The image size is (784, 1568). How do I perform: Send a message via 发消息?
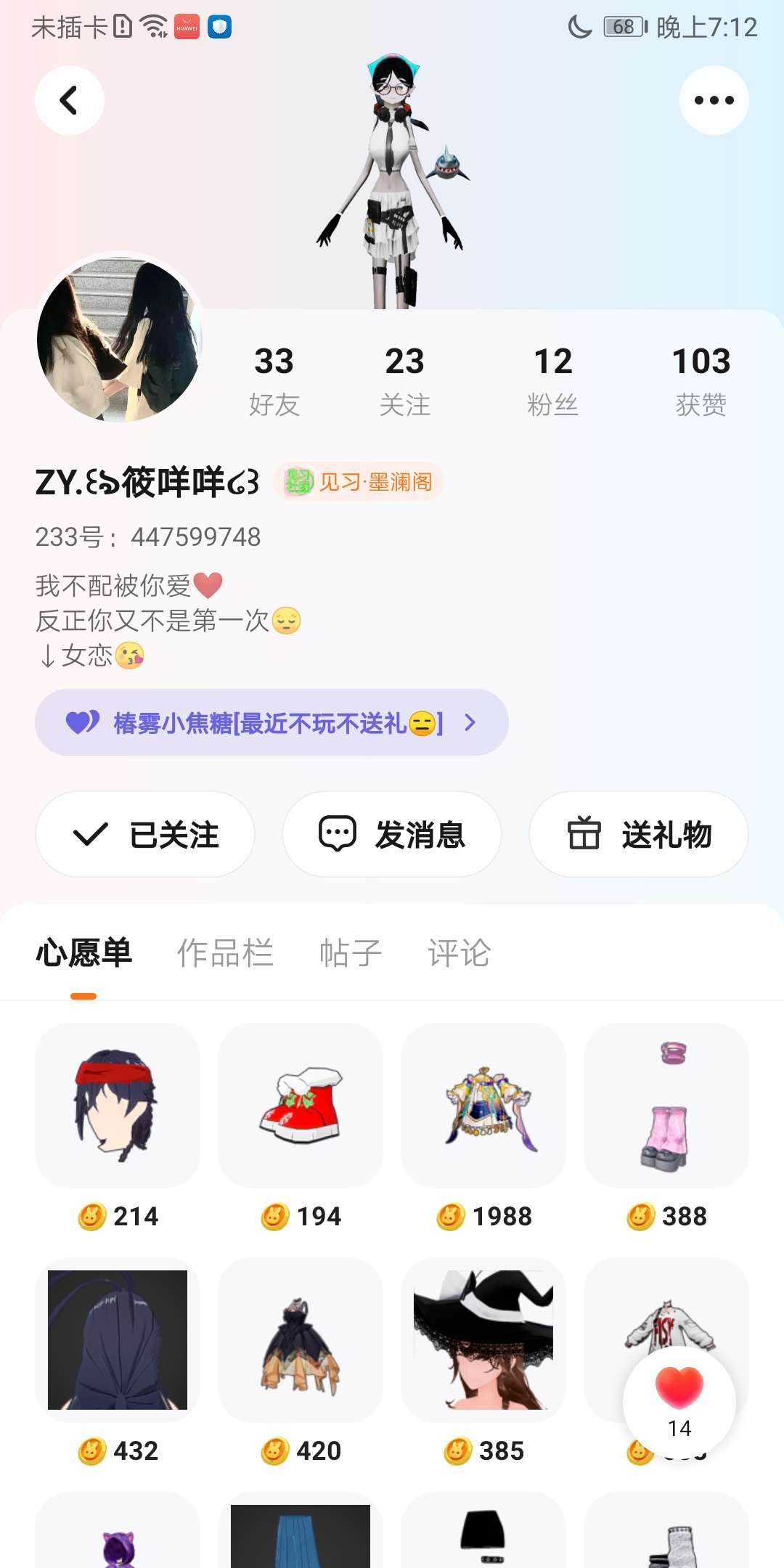tap(392, 834)
